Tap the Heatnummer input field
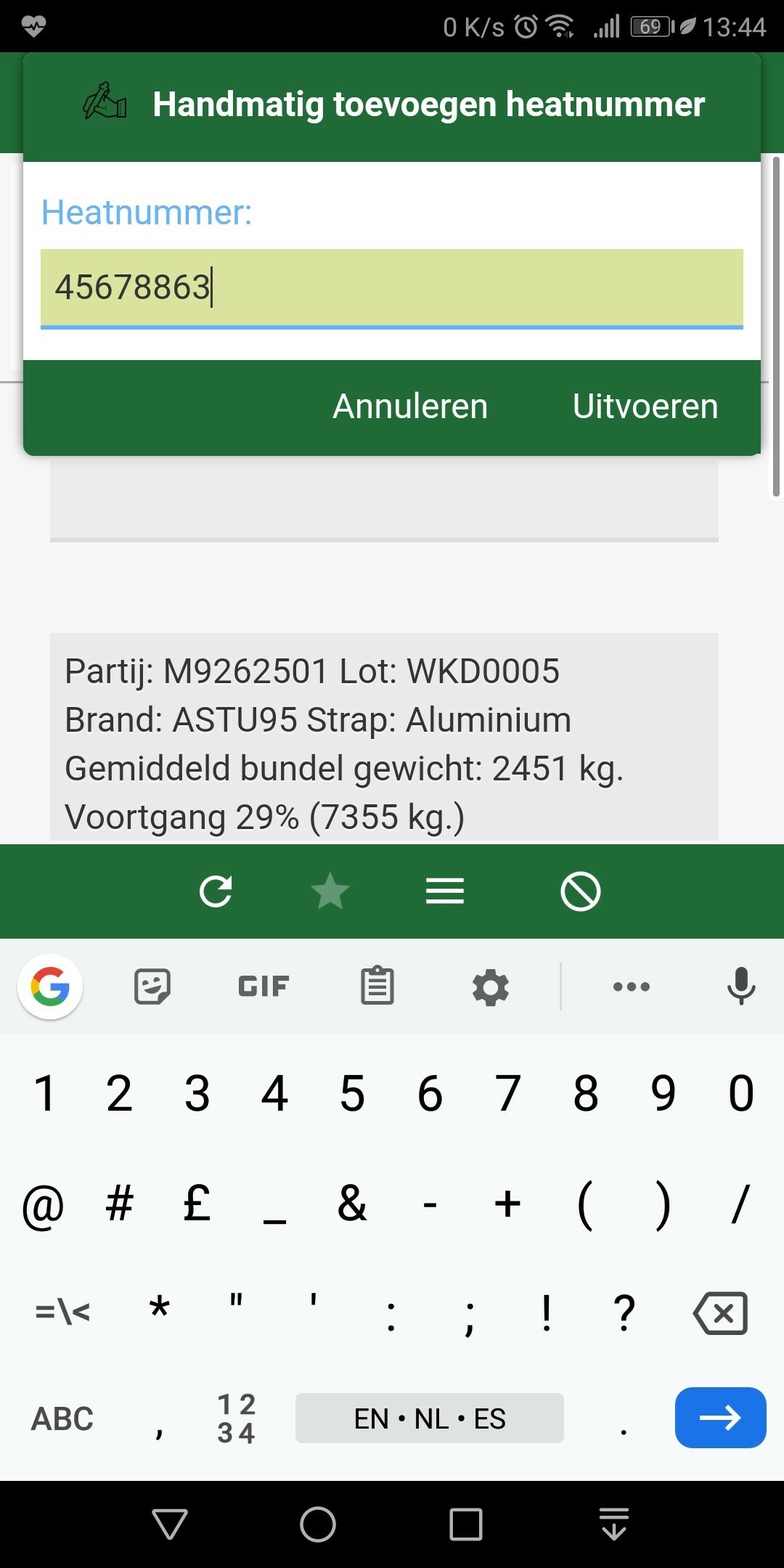Screen dimensions: 784x1568 tap(392, 288)
